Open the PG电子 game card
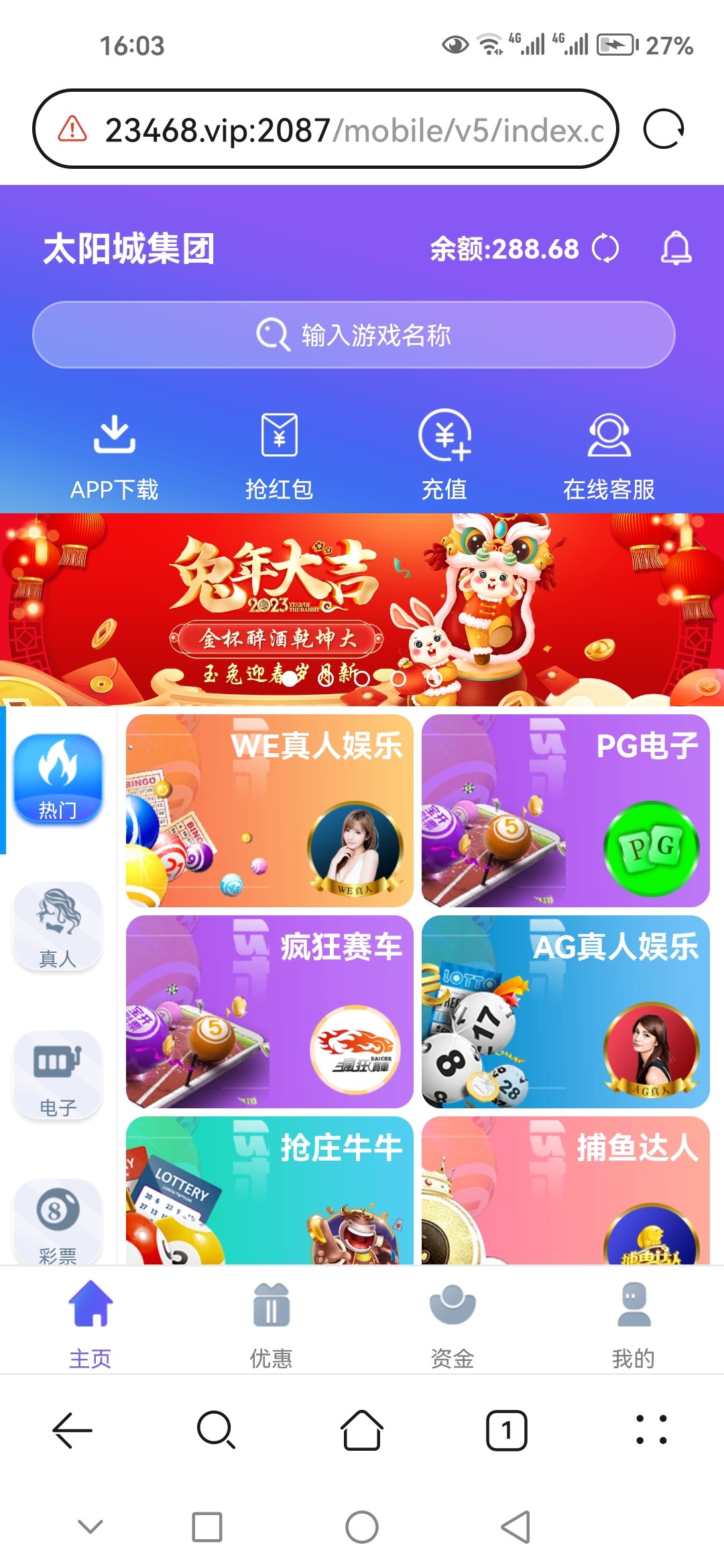This screenshot has height=1568, width=724. point(565,811)
